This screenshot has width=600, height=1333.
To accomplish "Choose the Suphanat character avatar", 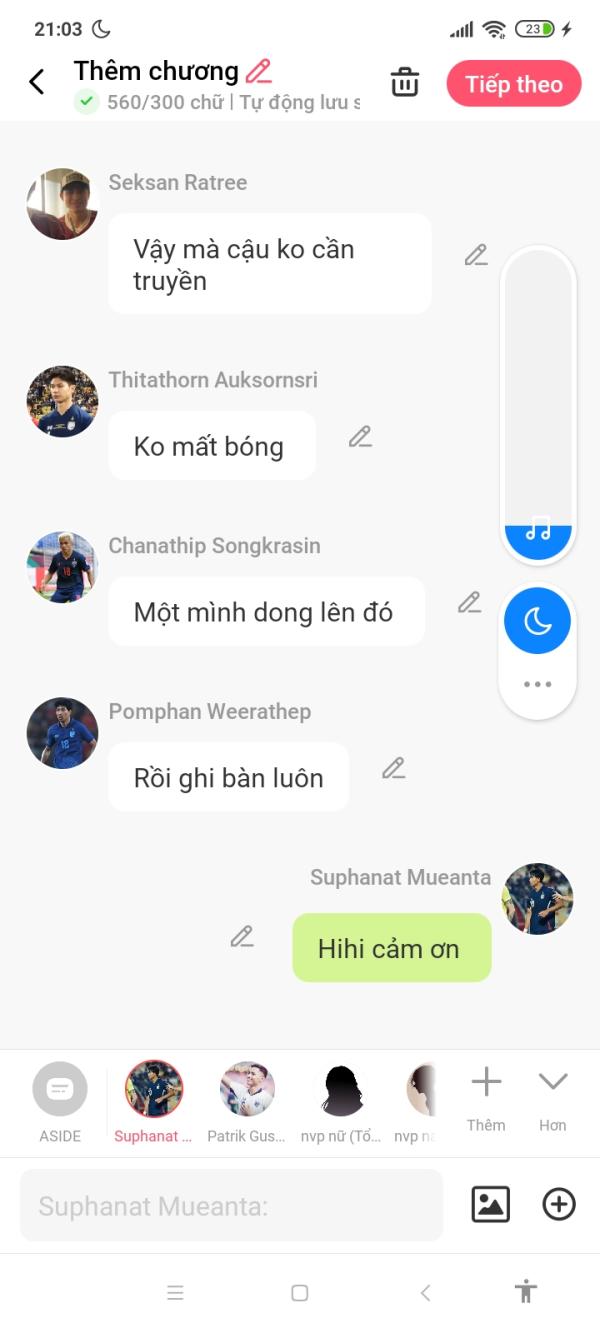I will (x=154, y=1090).
